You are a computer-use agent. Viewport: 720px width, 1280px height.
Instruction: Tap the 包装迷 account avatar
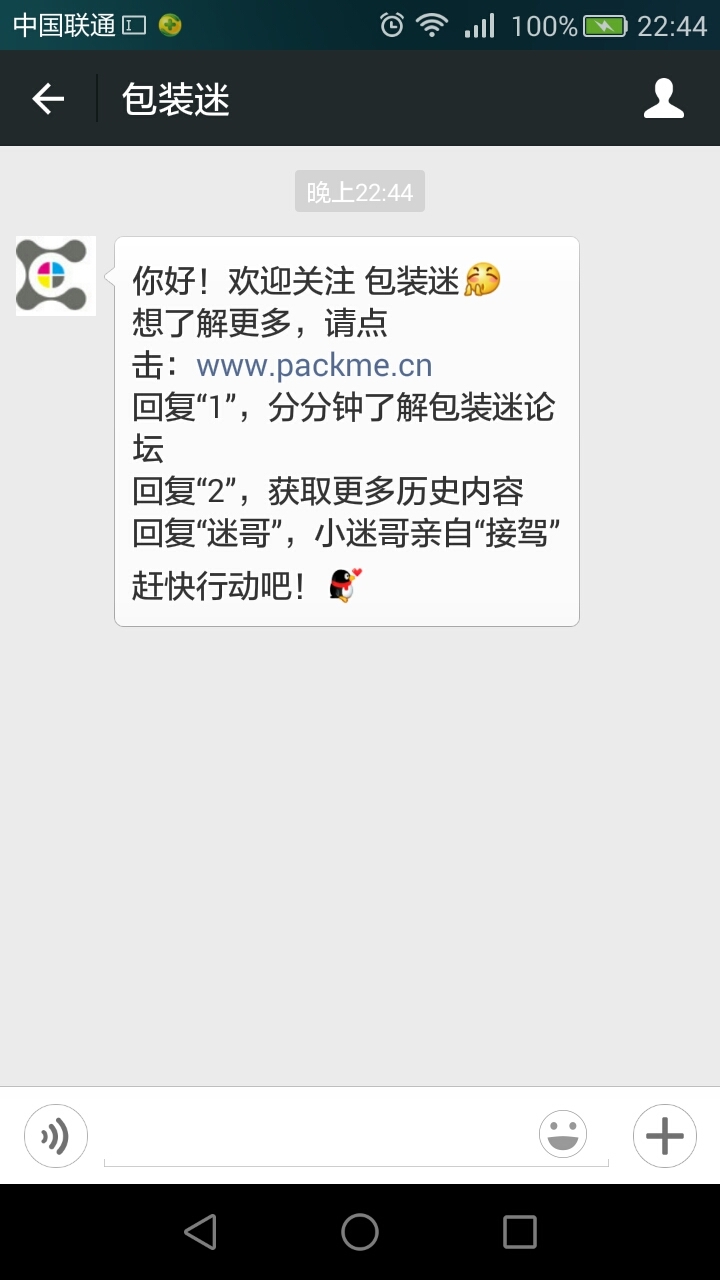point(55,276)
